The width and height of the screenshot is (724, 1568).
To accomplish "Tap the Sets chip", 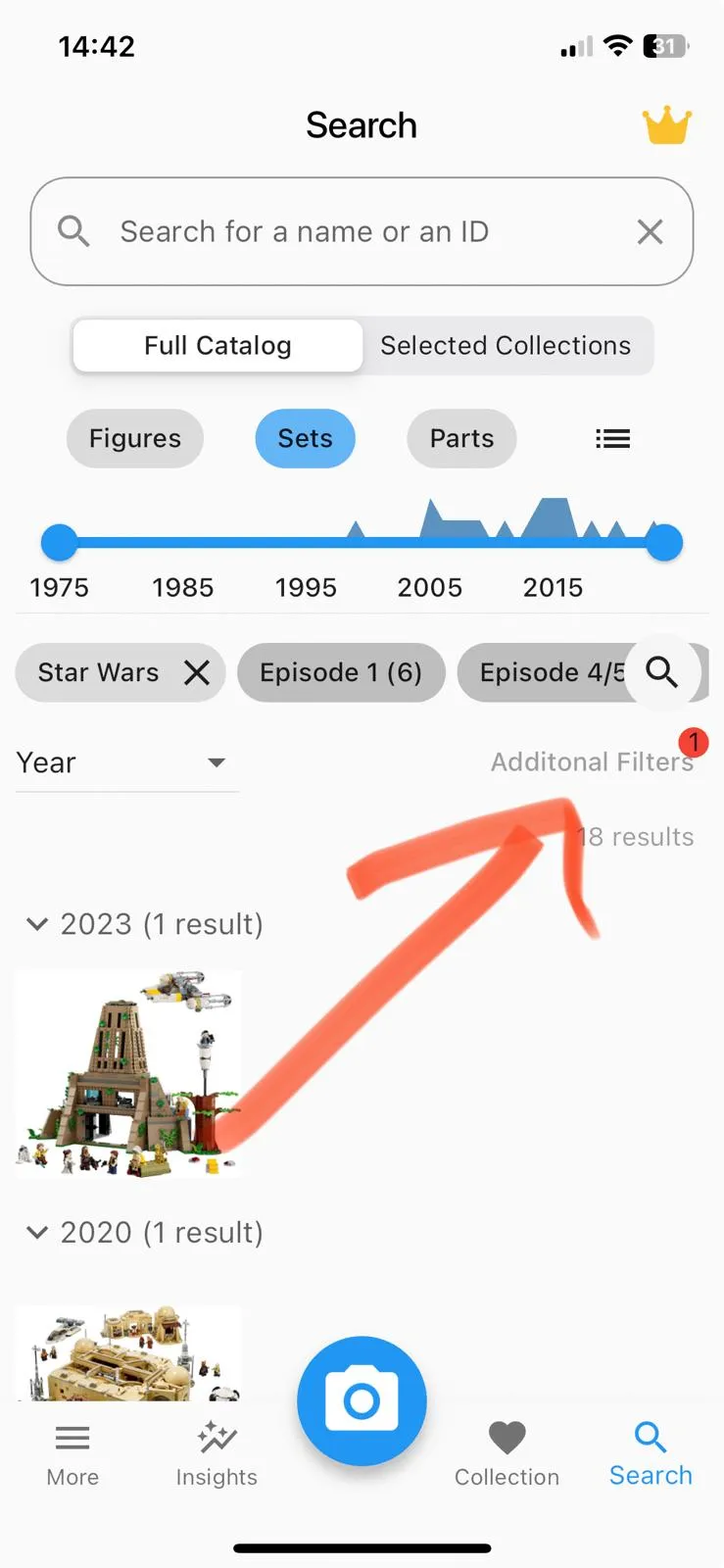I will 306,438.
